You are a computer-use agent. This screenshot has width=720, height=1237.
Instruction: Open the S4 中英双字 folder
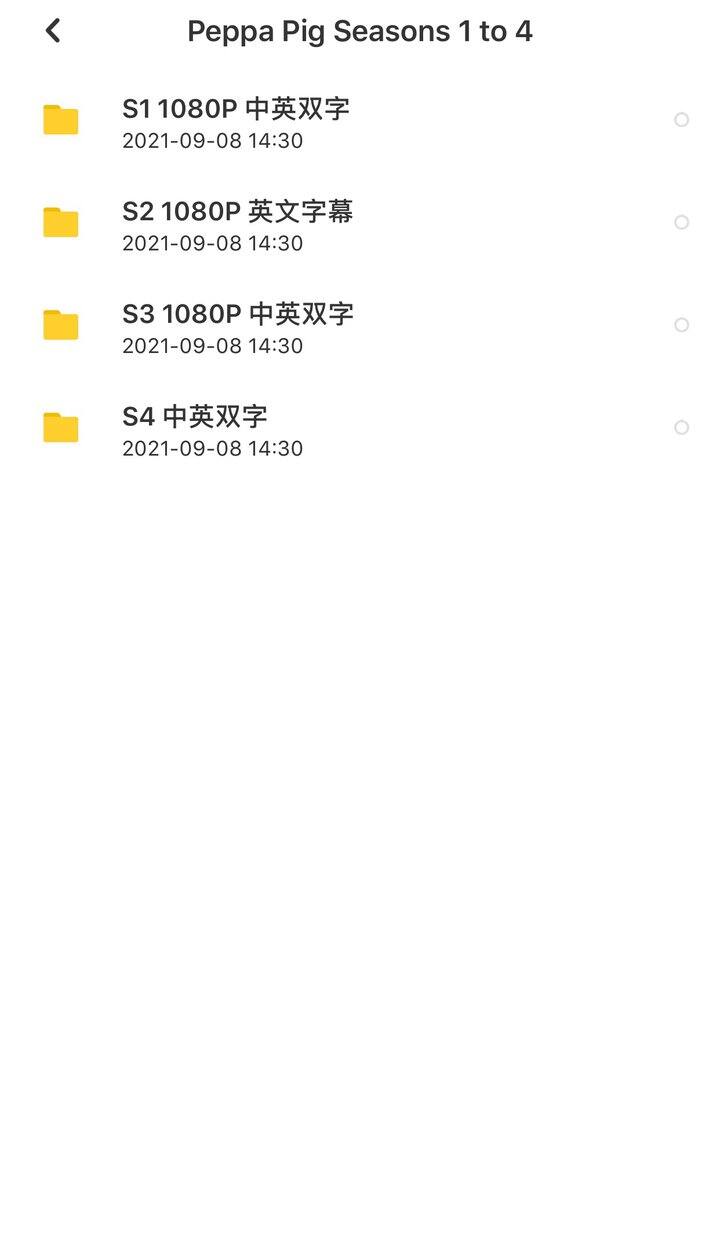pyautogui.click(x=360, y=428)
